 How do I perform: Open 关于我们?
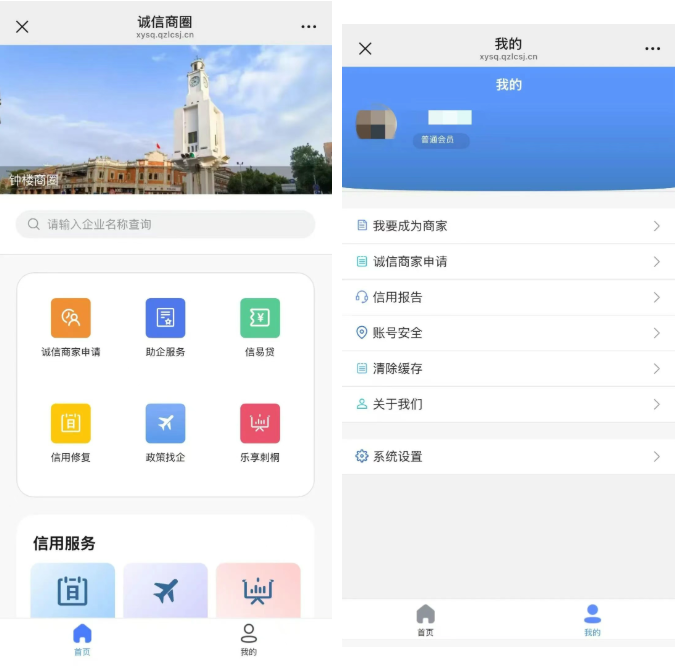[508, 404]
